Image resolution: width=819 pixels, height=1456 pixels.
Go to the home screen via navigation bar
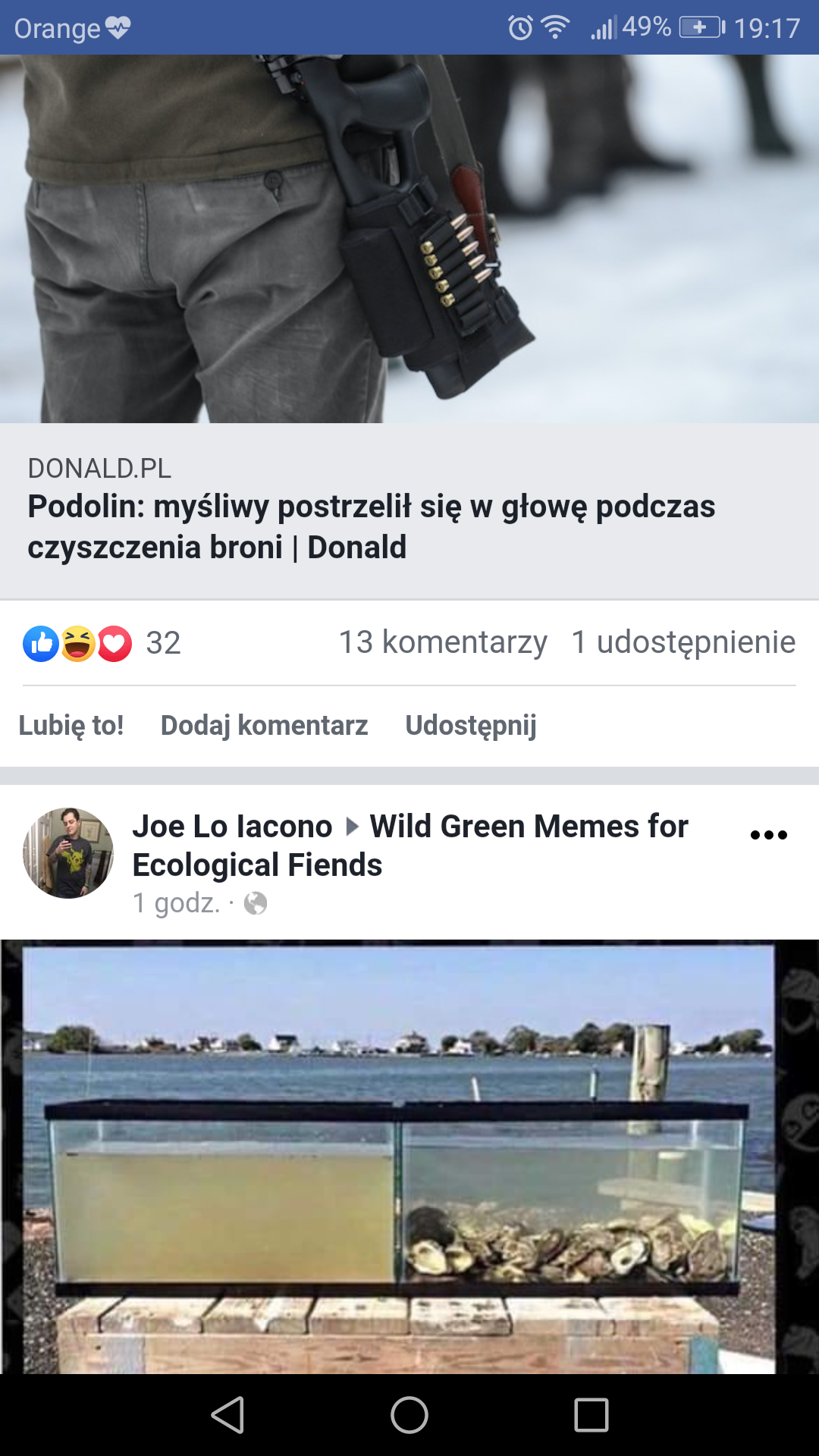point(409,1415)
